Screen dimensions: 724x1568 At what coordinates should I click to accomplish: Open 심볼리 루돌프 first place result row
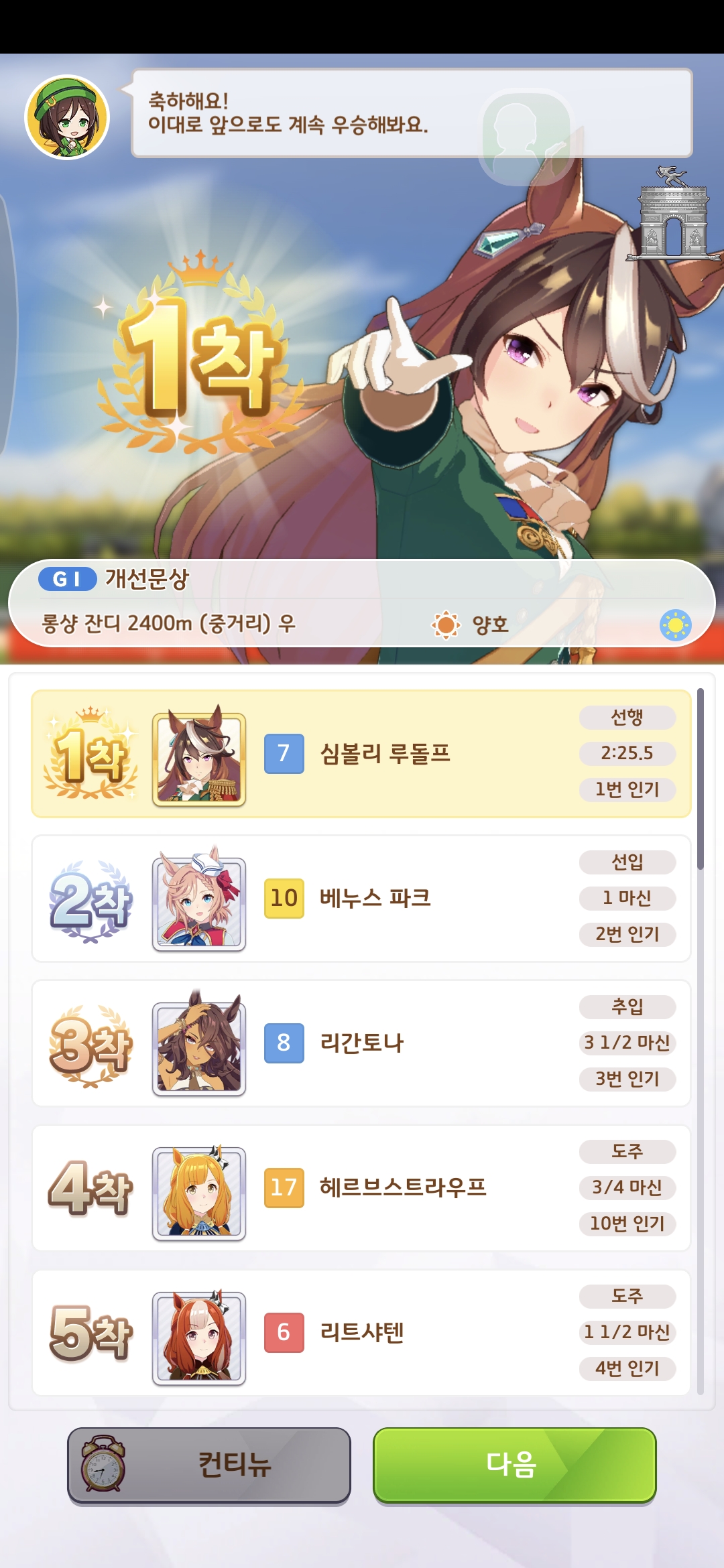(x=361, y=754)
